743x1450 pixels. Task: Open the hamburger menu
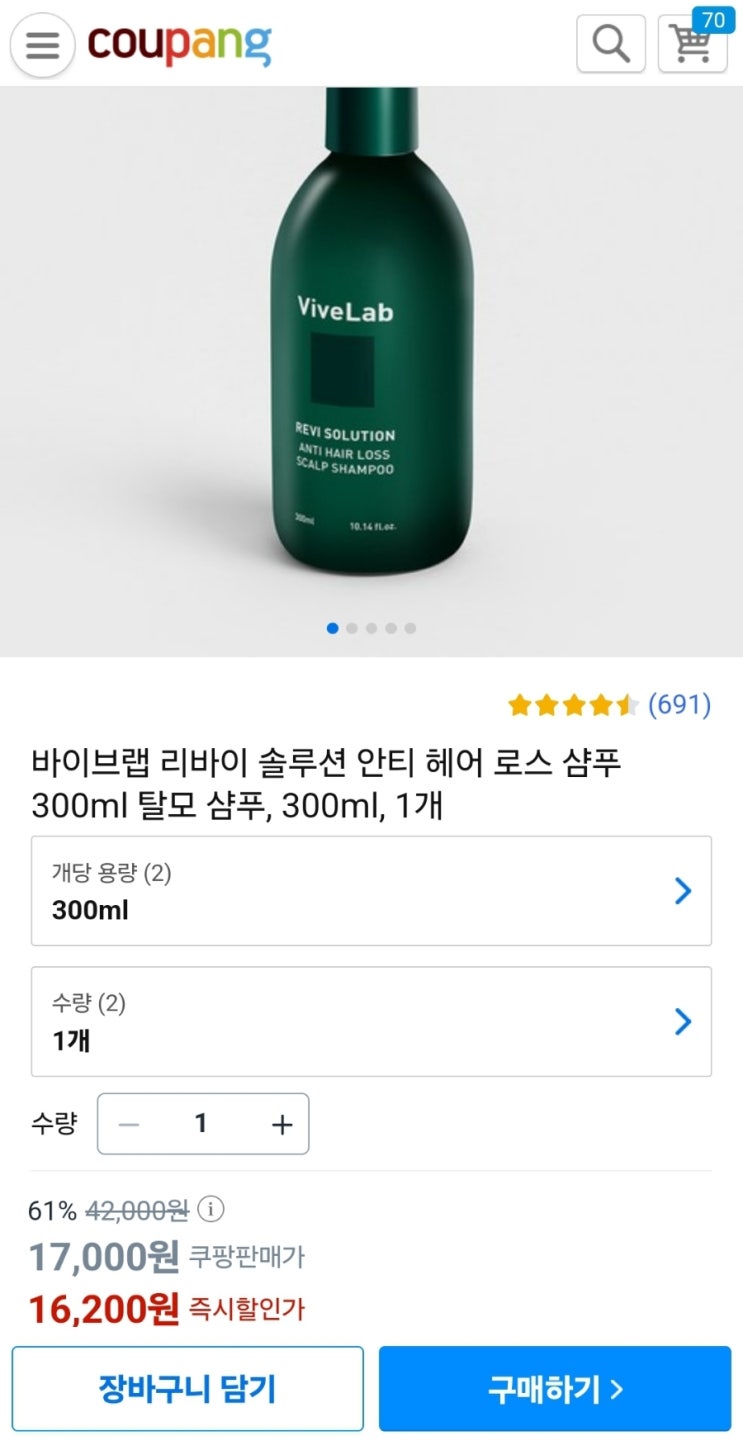[x=42, y=44]
